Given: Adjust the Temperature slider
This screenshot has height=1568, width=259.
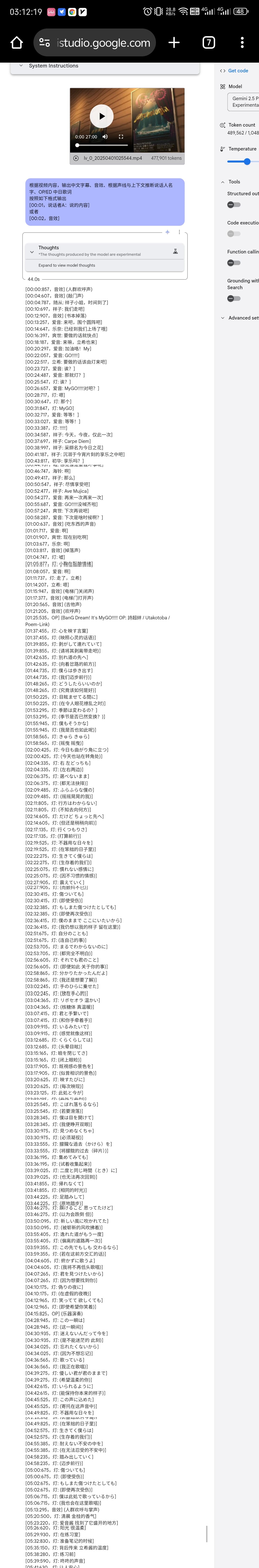Looking at the screenshot, I should click(x=247, y=161).
